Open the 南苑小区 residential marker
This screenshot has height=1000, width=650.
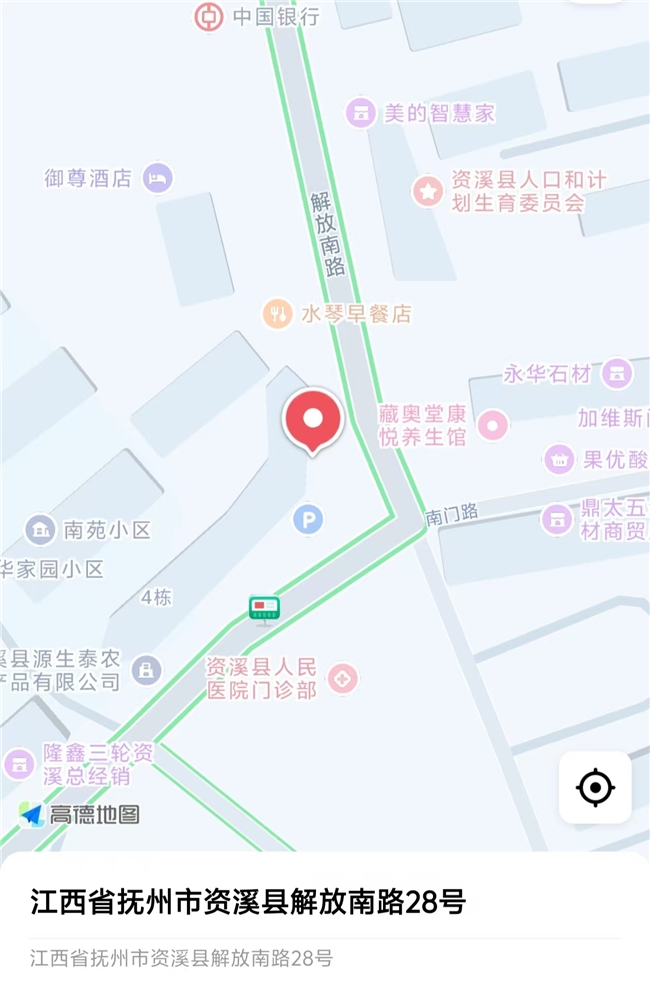pyautogui.click(x=40, y=529)
